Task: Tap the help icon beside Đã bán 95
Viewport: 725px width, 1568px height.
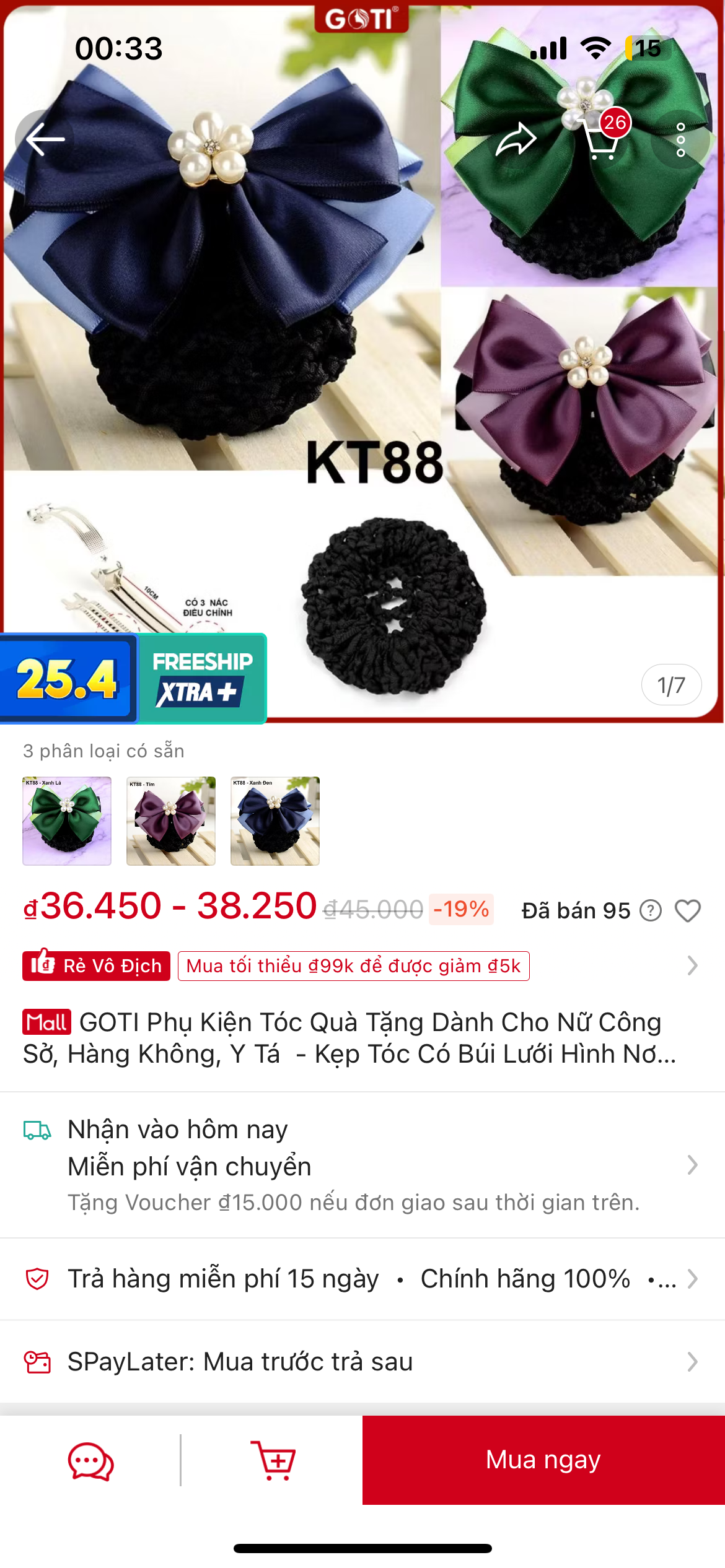Action: [651, 911]
